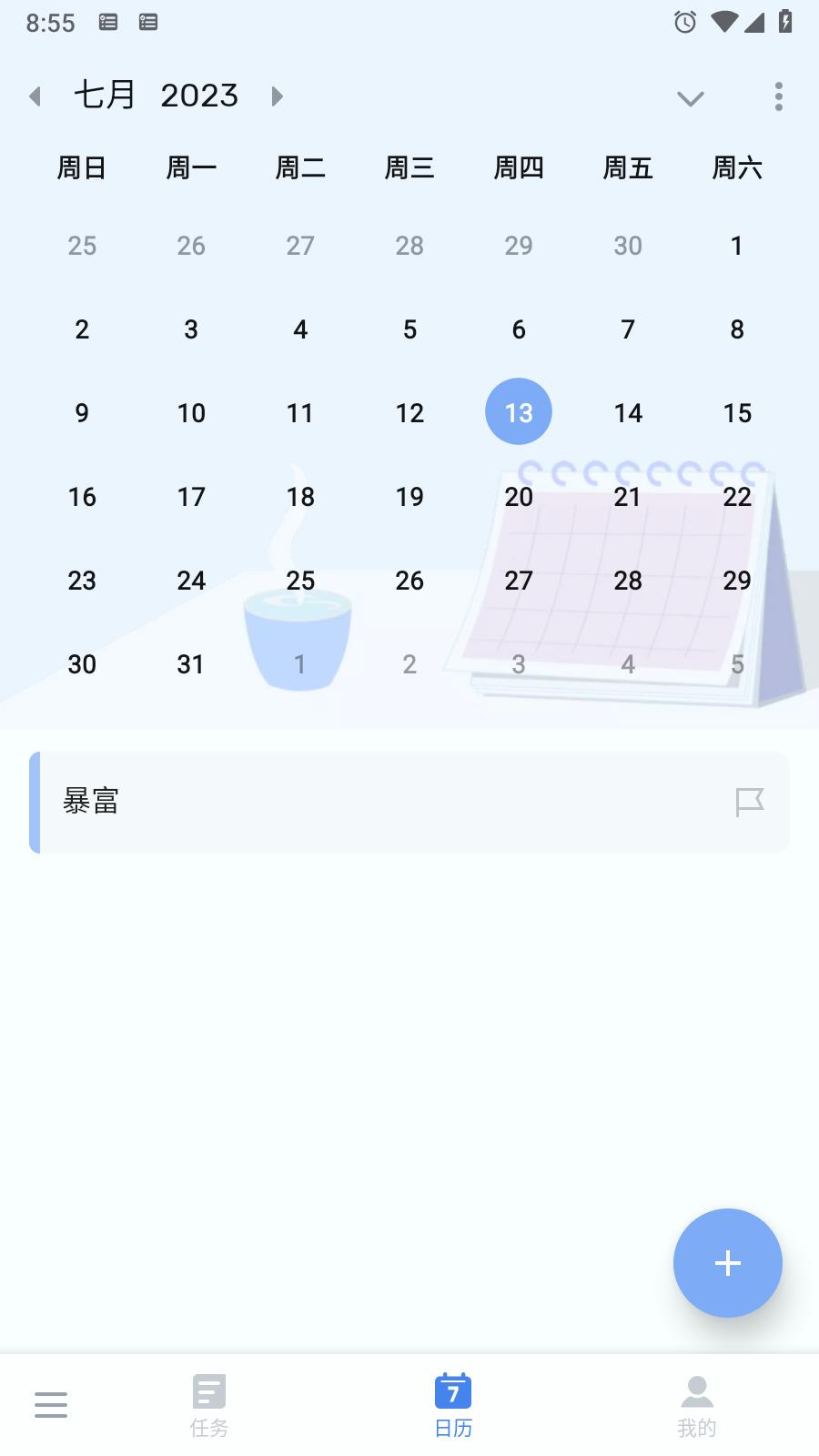Select the highlighted date 13

tap(519, 412)
